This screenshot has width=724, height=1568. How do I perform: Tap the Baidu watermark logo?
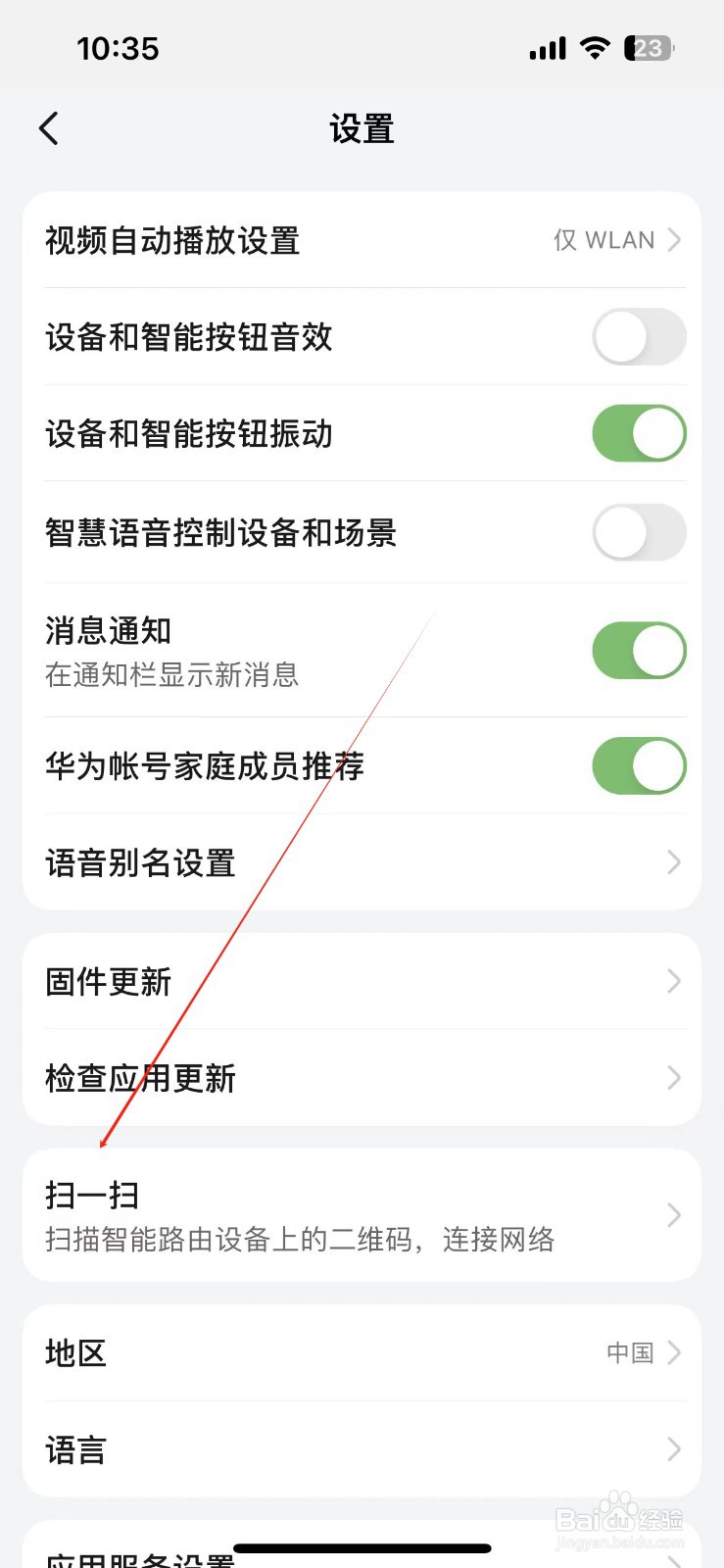pos(615,1519)
